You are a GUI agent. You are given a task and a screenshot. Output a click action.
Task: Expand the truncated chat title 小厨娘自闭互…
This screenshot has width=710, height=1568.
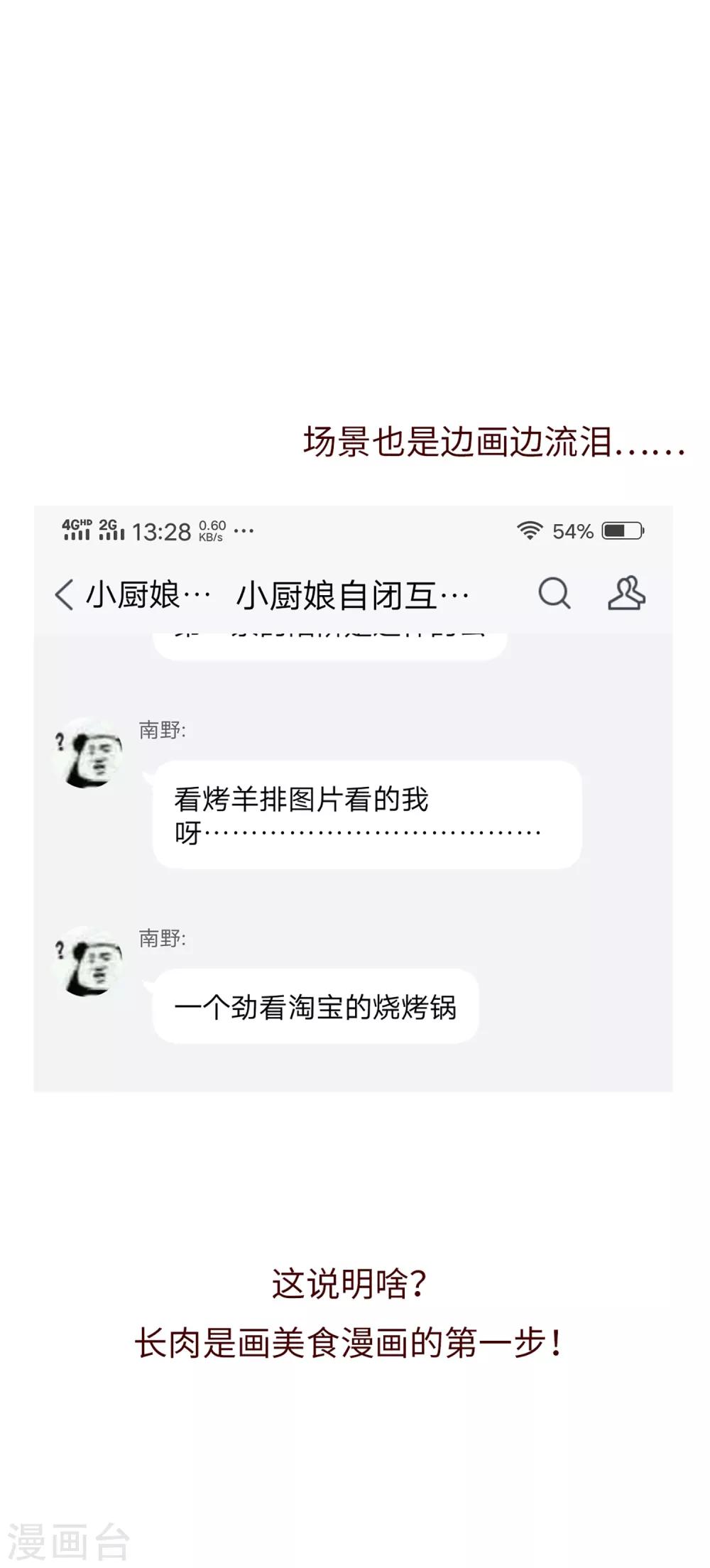351,595
